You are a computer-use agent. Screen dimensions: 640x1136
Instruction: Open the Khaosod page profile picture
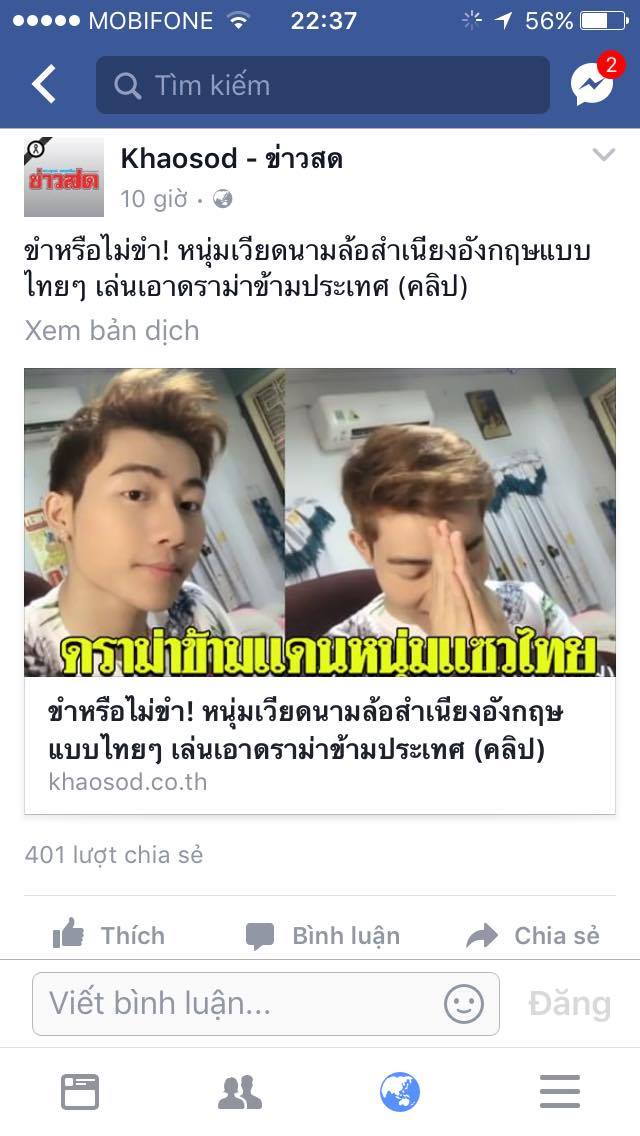point(64,178)
